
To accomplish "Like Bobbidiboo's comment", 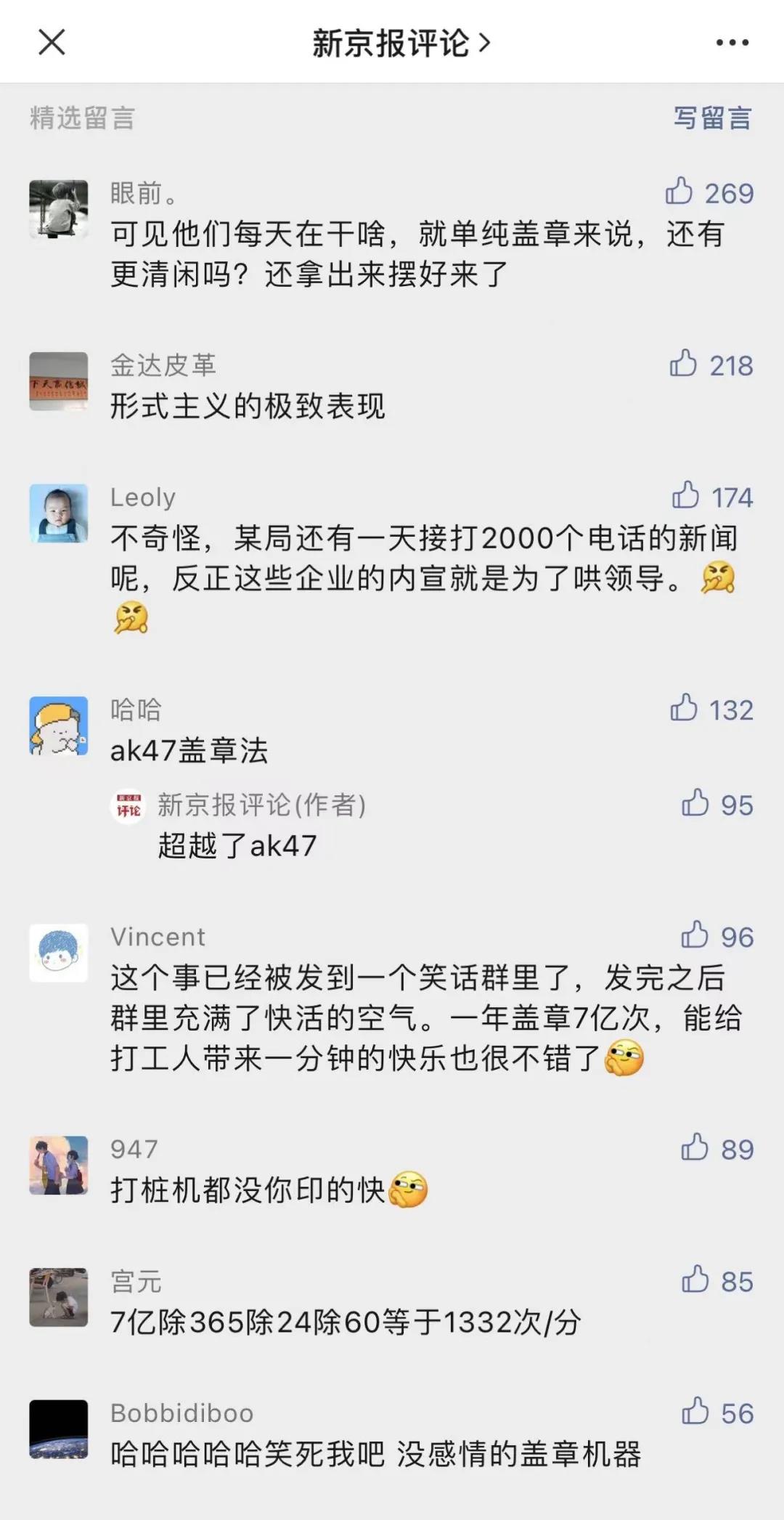I will point(695,1412).
